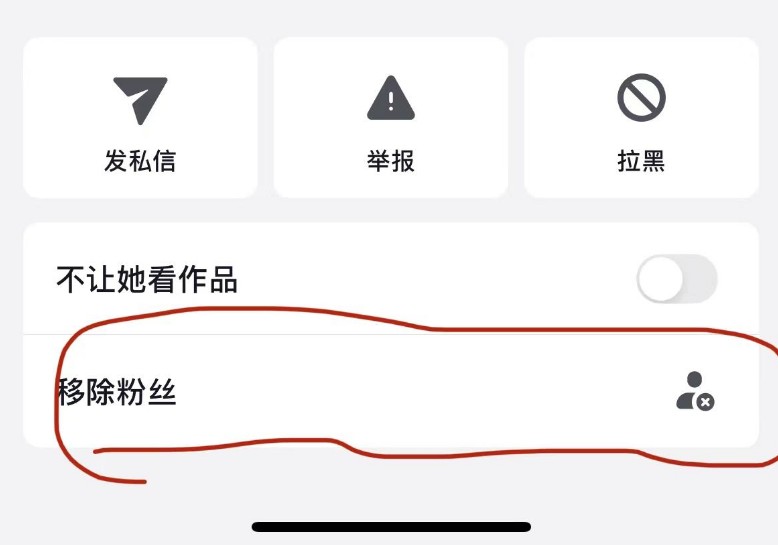
Task: Tap 拉黑 to block this user
Action: [641, 120]
